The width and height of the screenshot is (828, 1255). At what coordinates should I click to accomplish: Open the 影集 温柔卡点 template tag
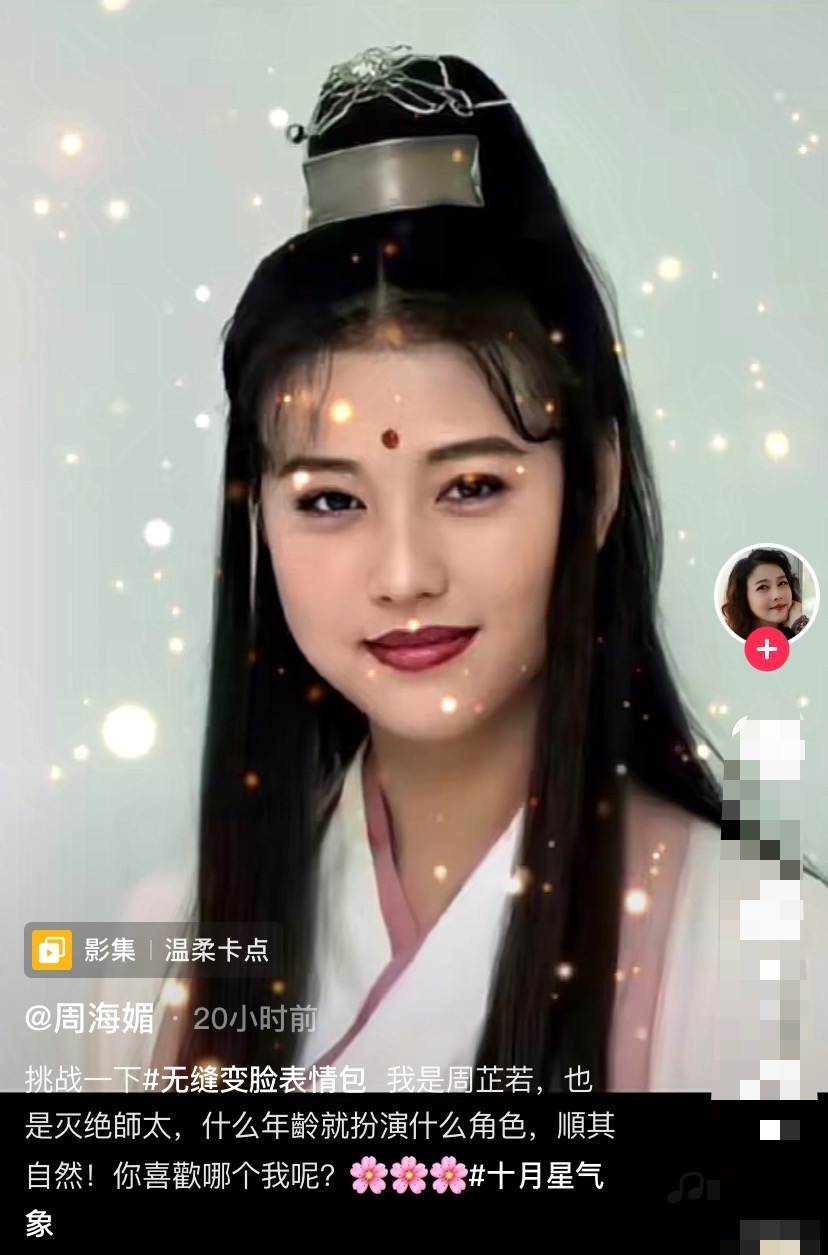point(151,950)
